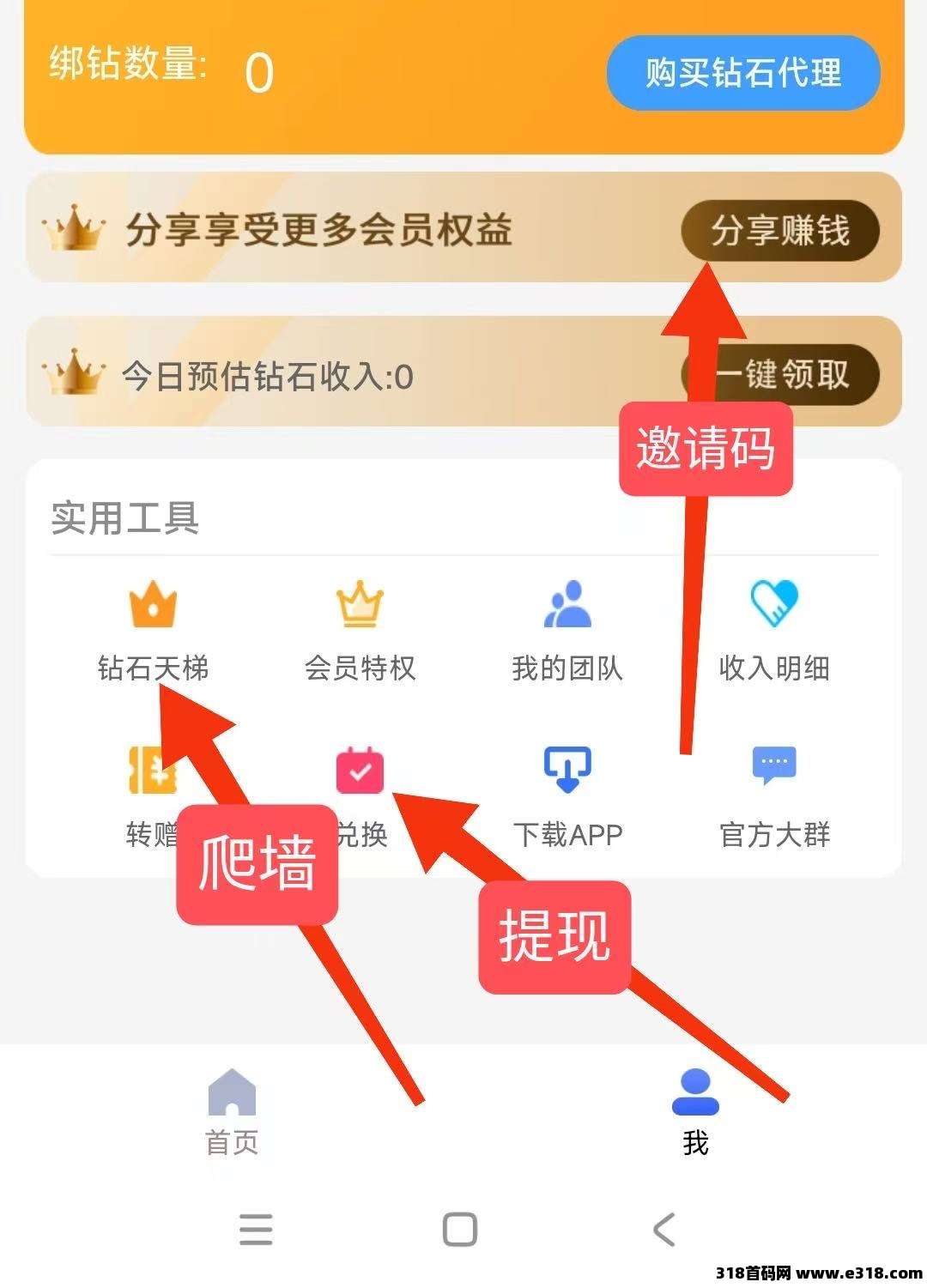Select the 我 tab
Image resolution: width=927 pixels, height=1288 pixels.
[x=695, y=1111]
